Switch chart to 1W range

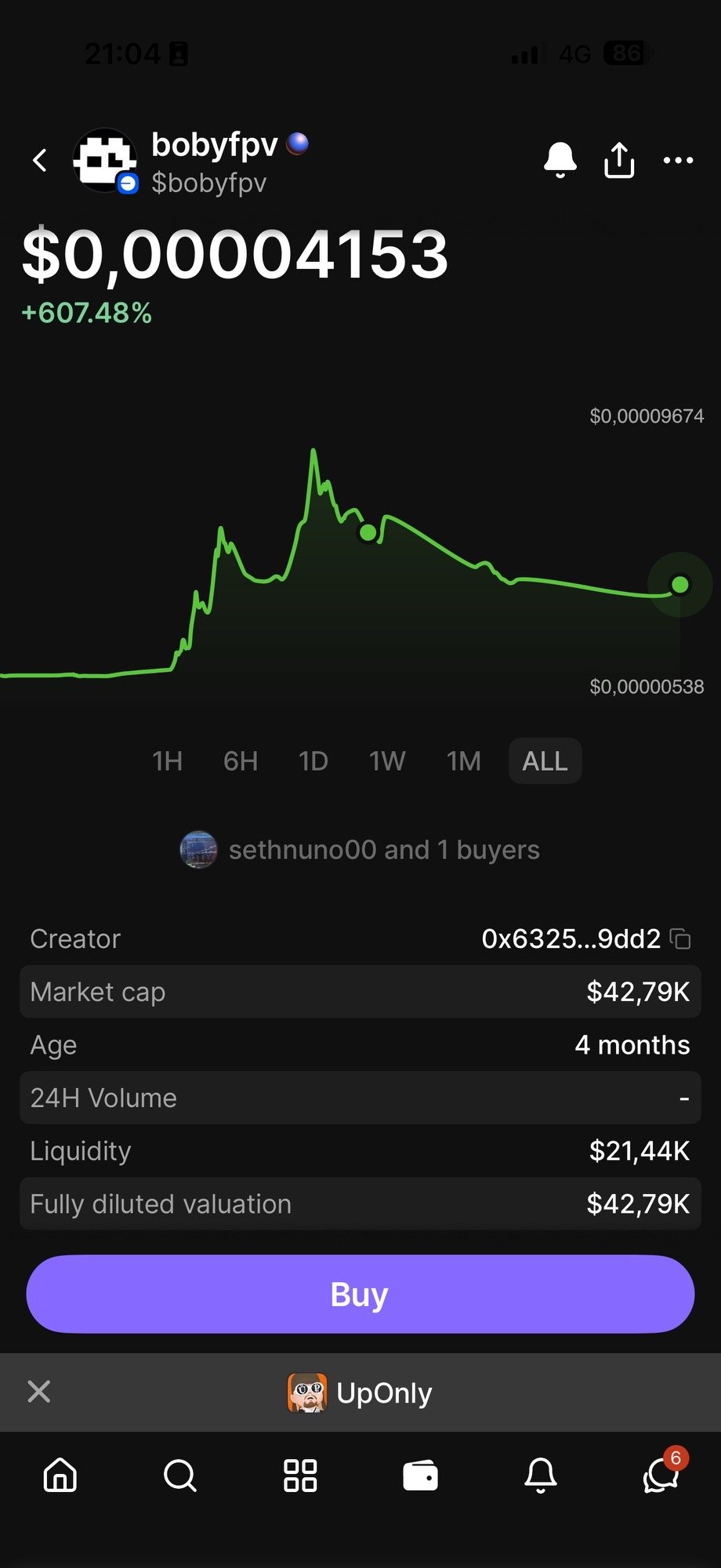[x=387, y=761]
